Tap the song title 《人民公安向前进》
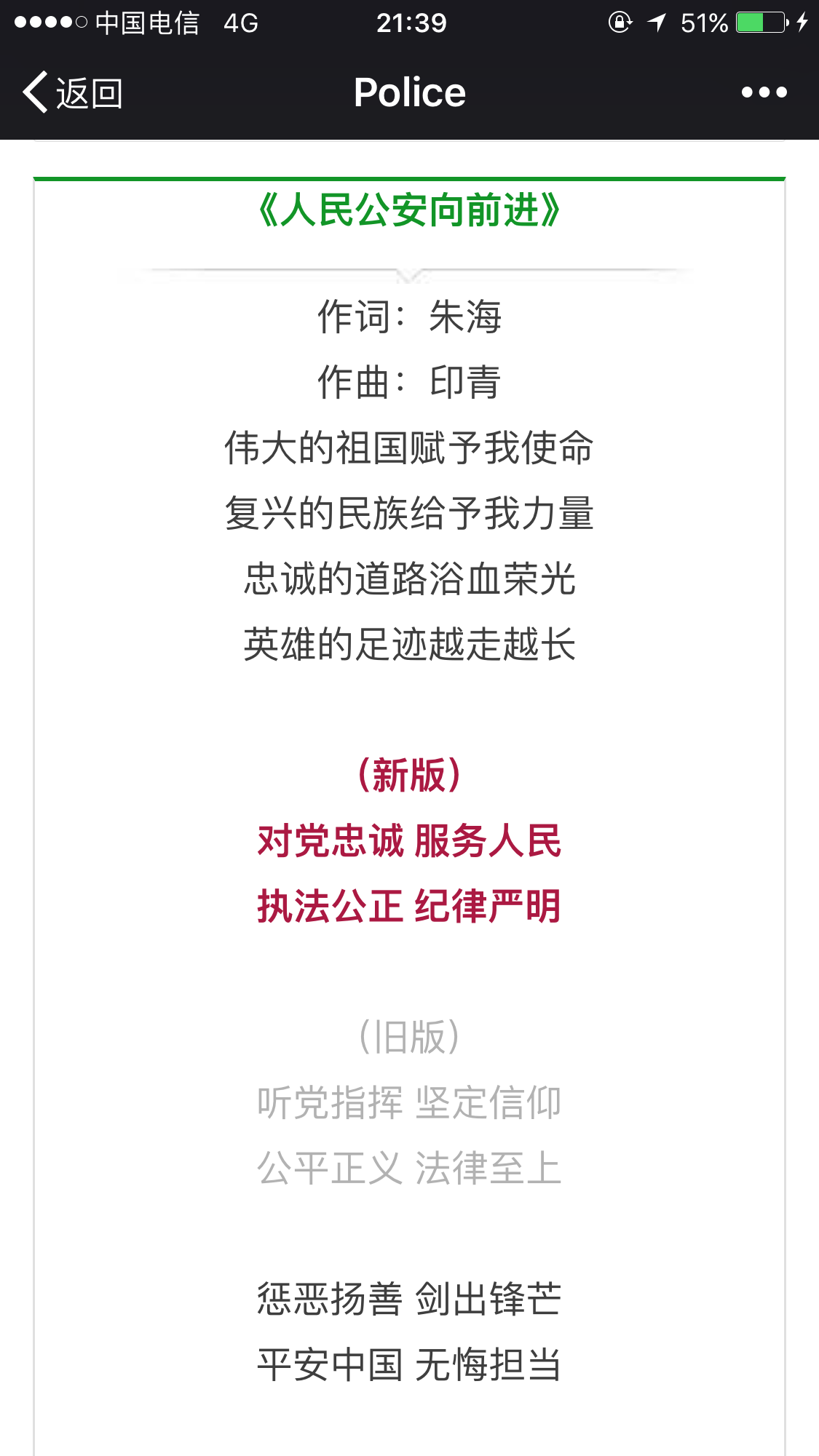This screenshot has width=819, height=1456. click(409, 211)
